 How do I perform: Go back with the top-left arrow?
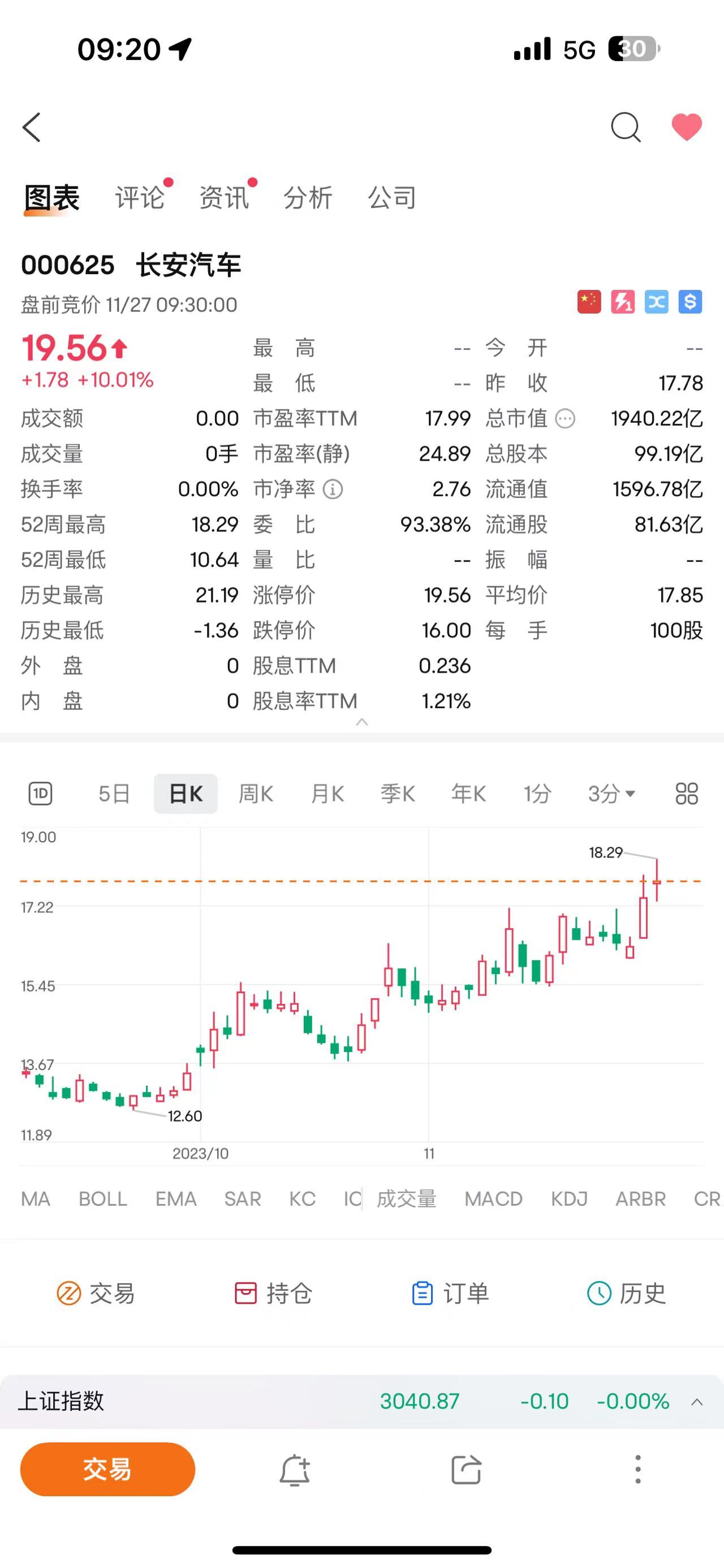[x=32, y=128]
